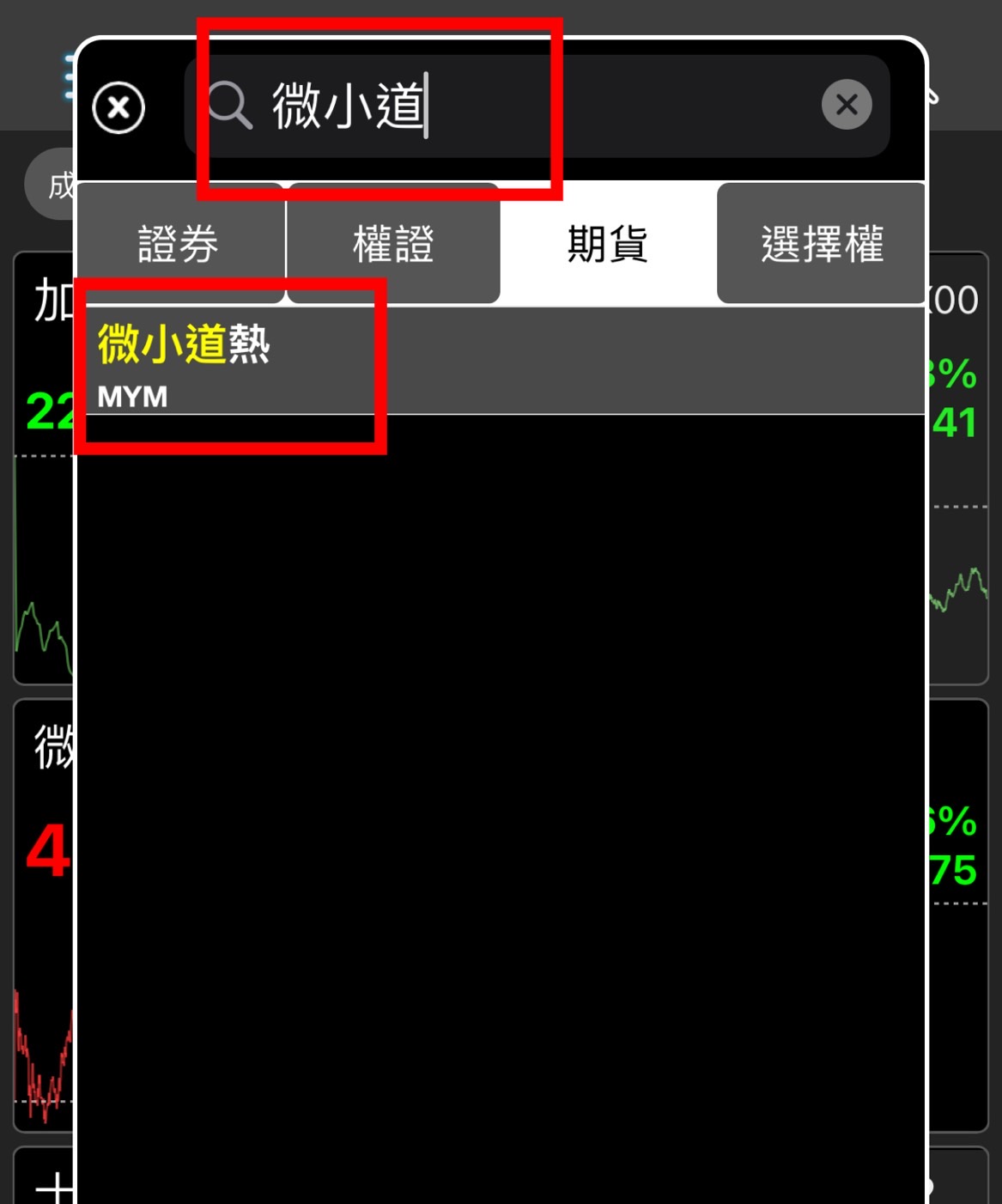This screenshot has width=1002, height=1204.
Task: Switch to the 權證 tab
Action: coord(393,244)
